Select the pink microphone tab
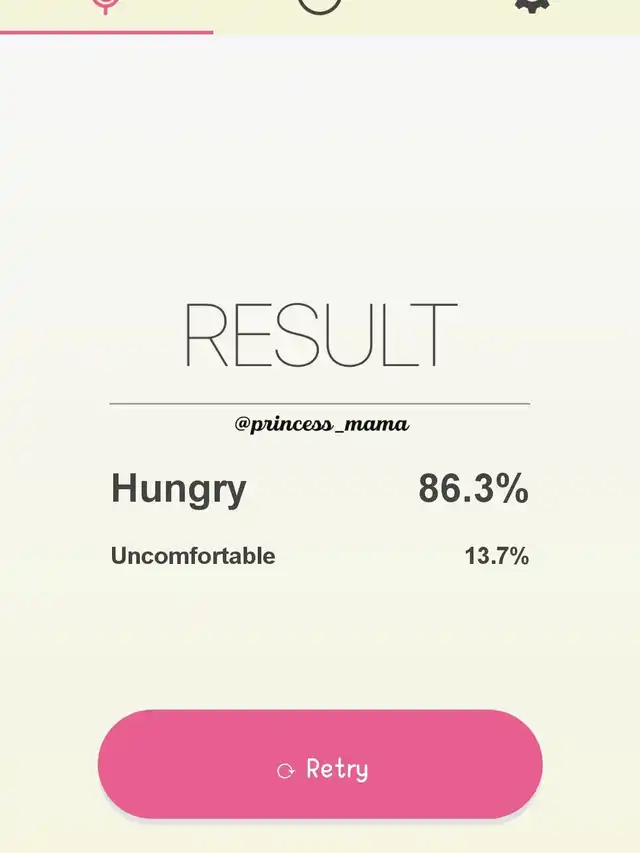 tap(105, 6)
